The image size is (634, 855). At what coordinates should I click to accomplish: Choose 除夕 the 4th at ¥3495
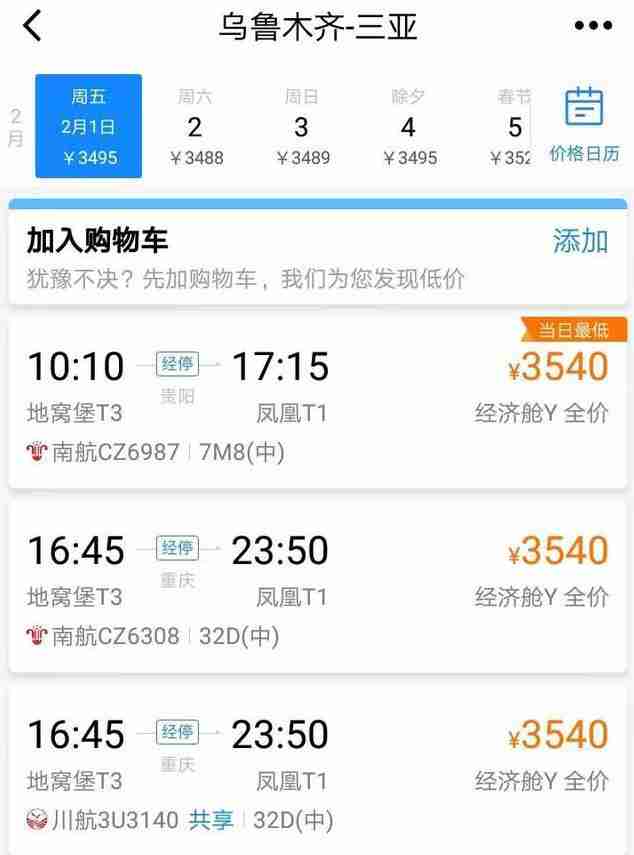coord(408,127)
